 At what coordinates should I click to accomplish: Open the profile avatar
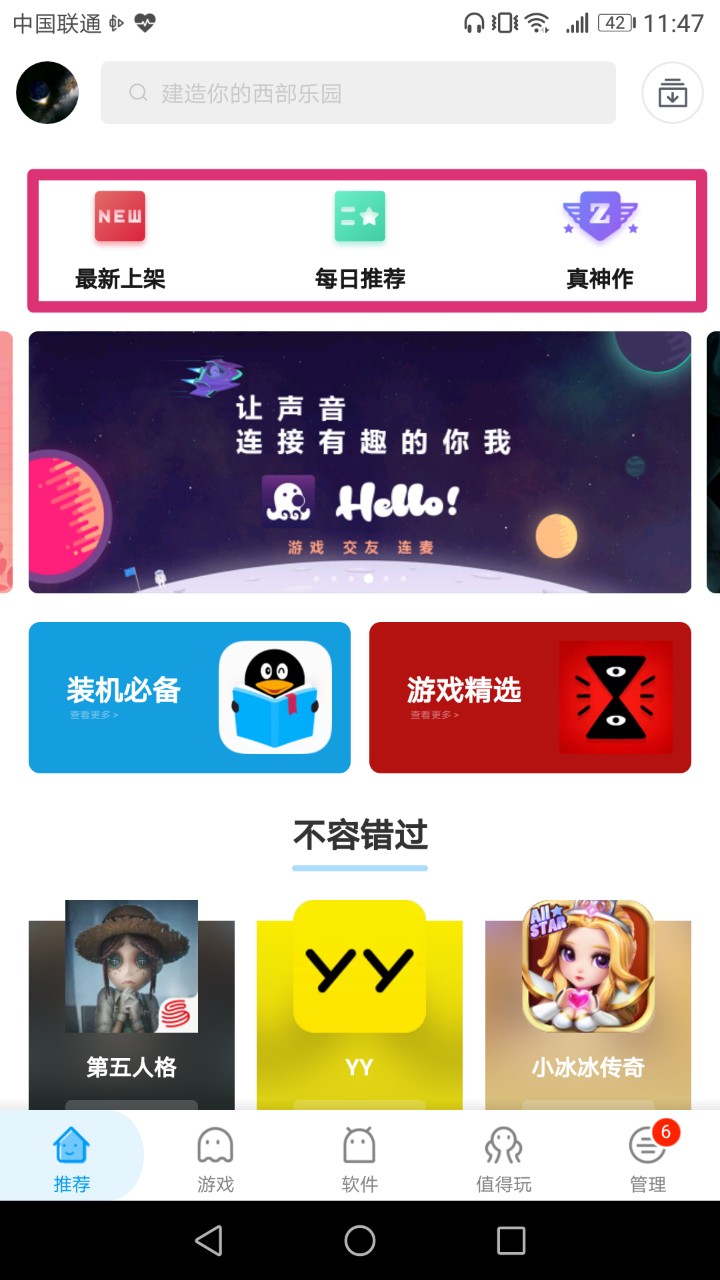[x=47, y=93]
